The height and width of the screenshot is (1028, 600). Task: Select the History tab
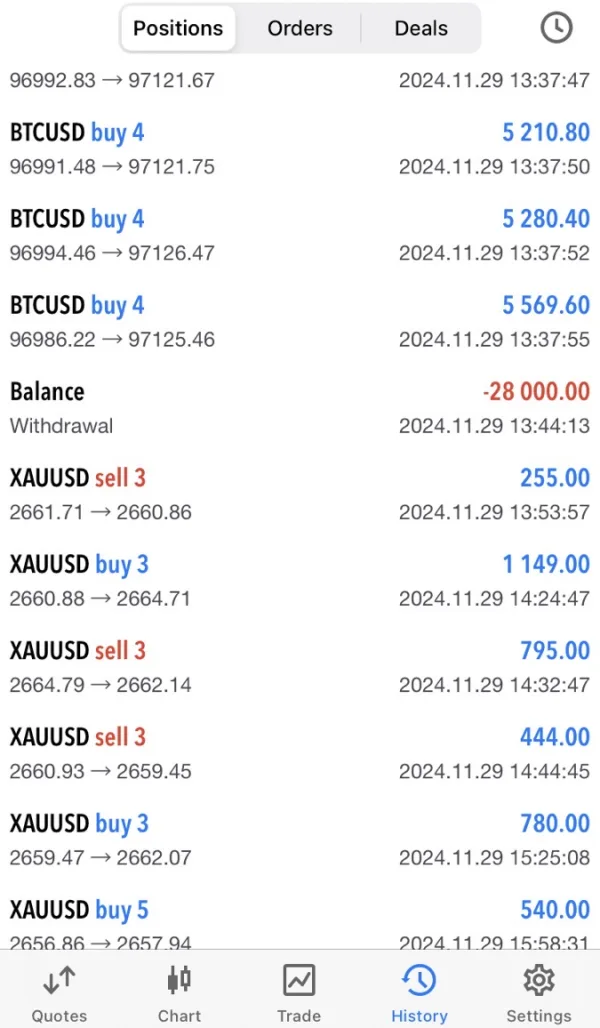(x=419, y=993)
